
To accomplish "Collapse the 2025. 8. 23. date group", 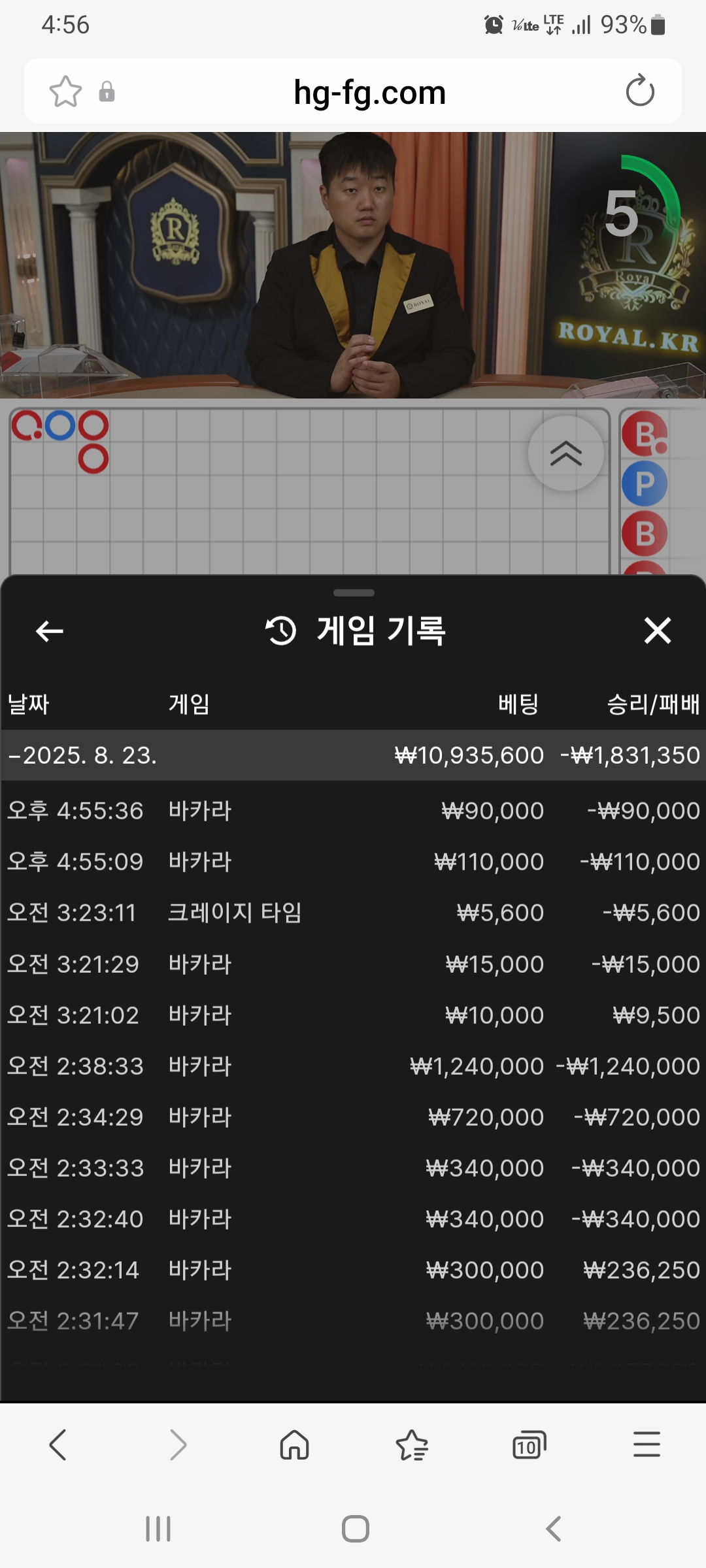I will pyautogui.click(x=82, y=755).
